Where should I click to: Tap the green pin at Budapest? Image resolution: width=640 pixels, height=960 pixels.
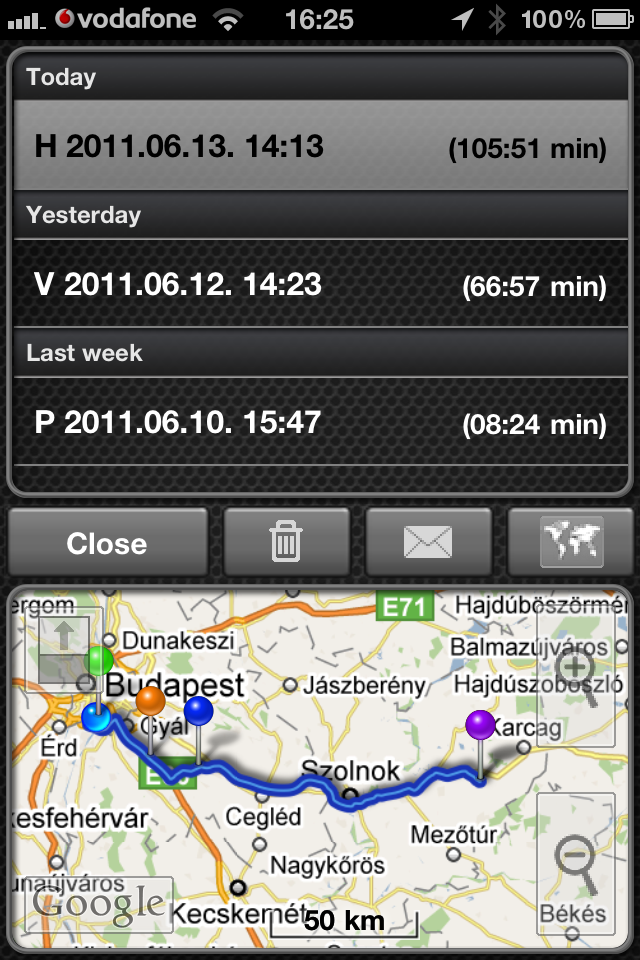[99, 661]
